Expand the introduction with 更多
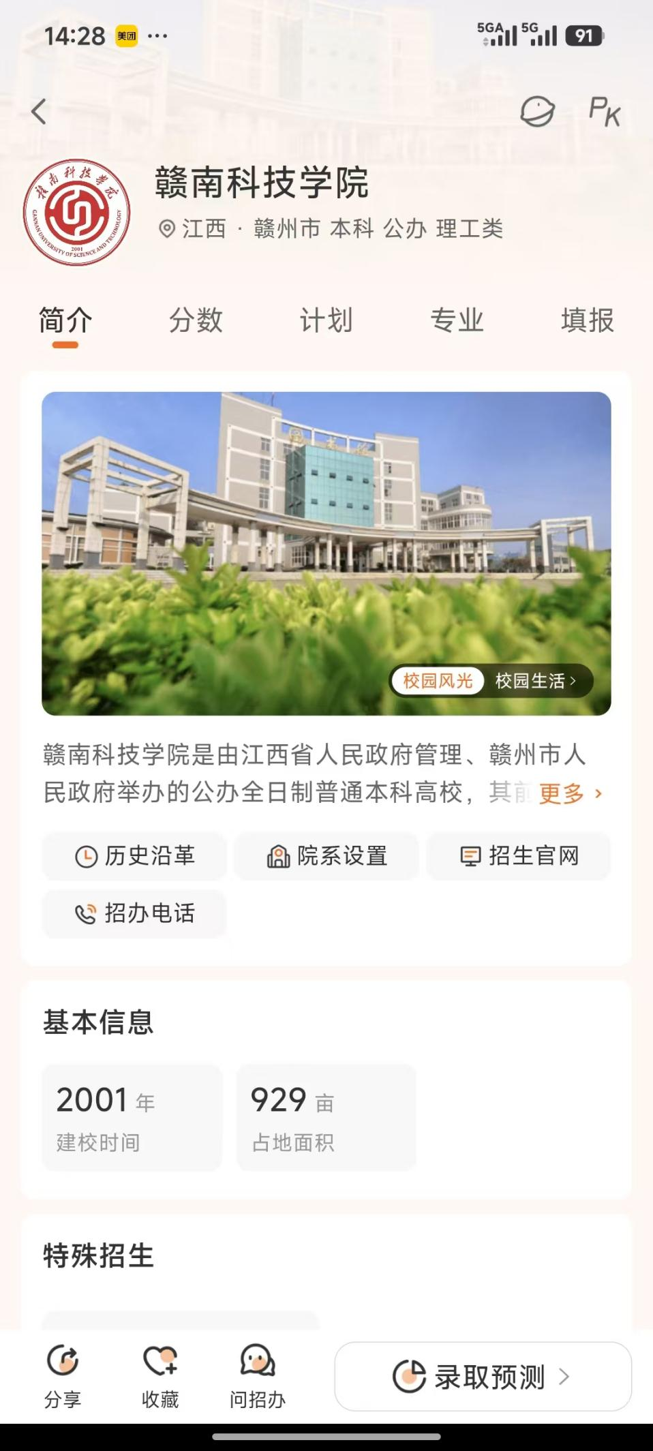Viewport: 653px width, 1451px height. coord(570,794)
